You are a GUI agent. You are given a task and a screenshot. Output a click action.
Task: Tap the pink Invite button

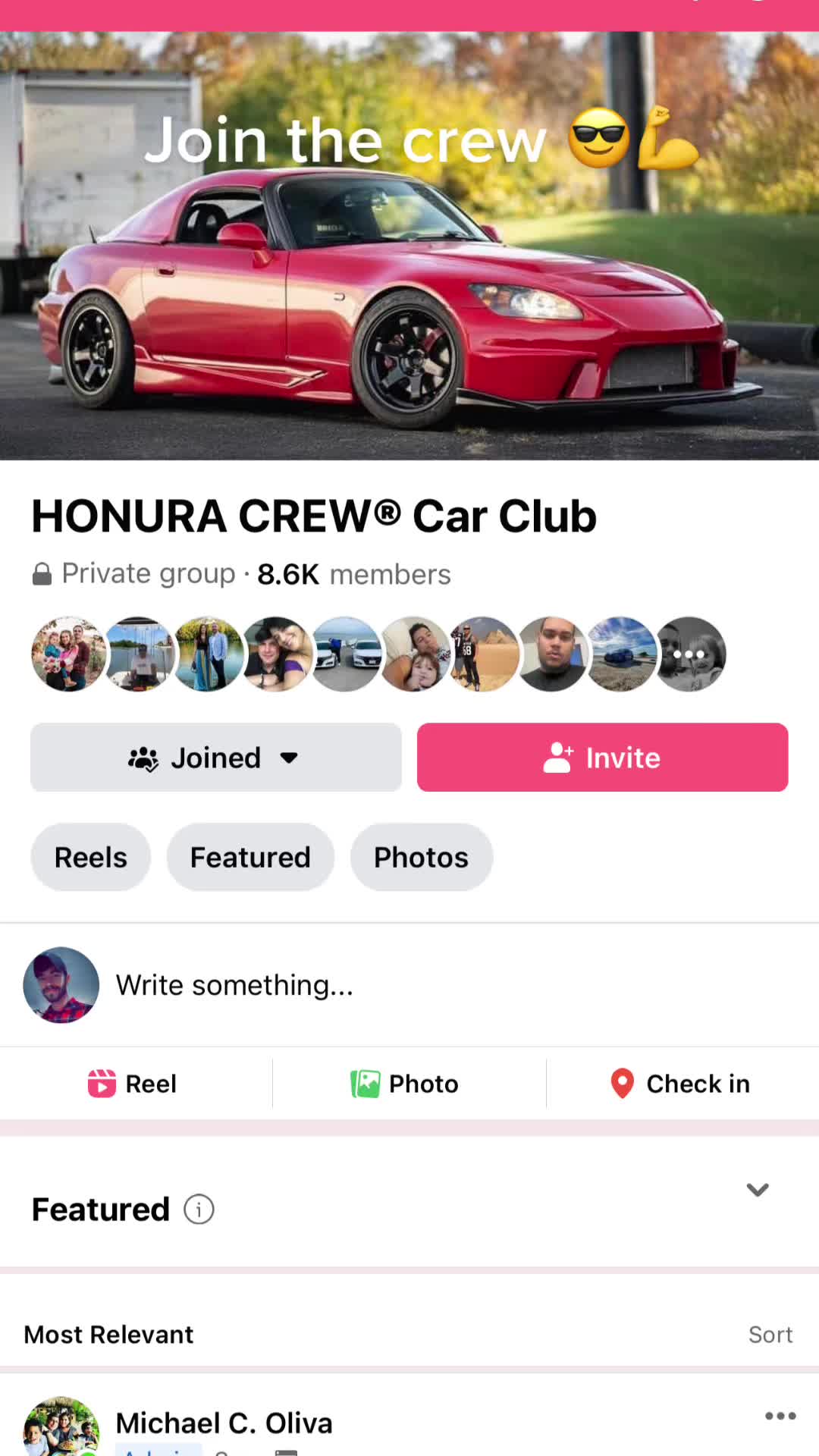[602, 757]
